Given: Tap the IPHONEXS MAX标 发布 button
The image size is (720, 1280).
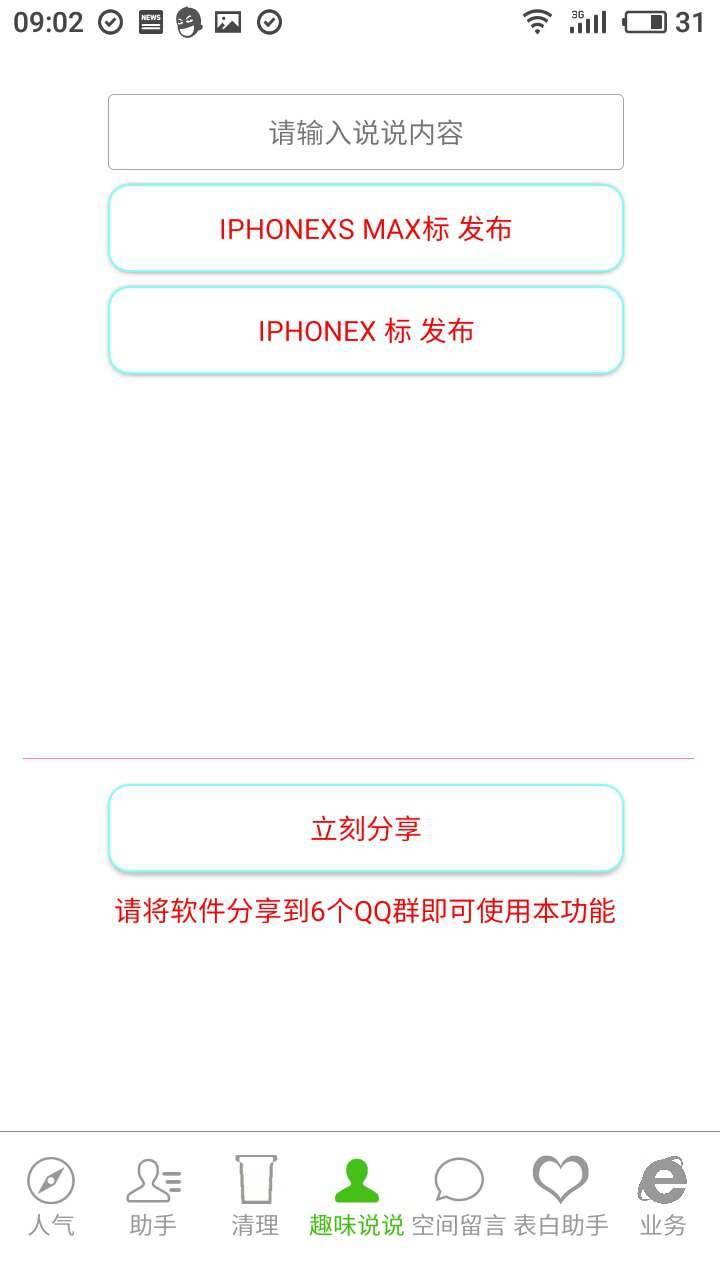Looking at the screenshot, I should [365, 229].
